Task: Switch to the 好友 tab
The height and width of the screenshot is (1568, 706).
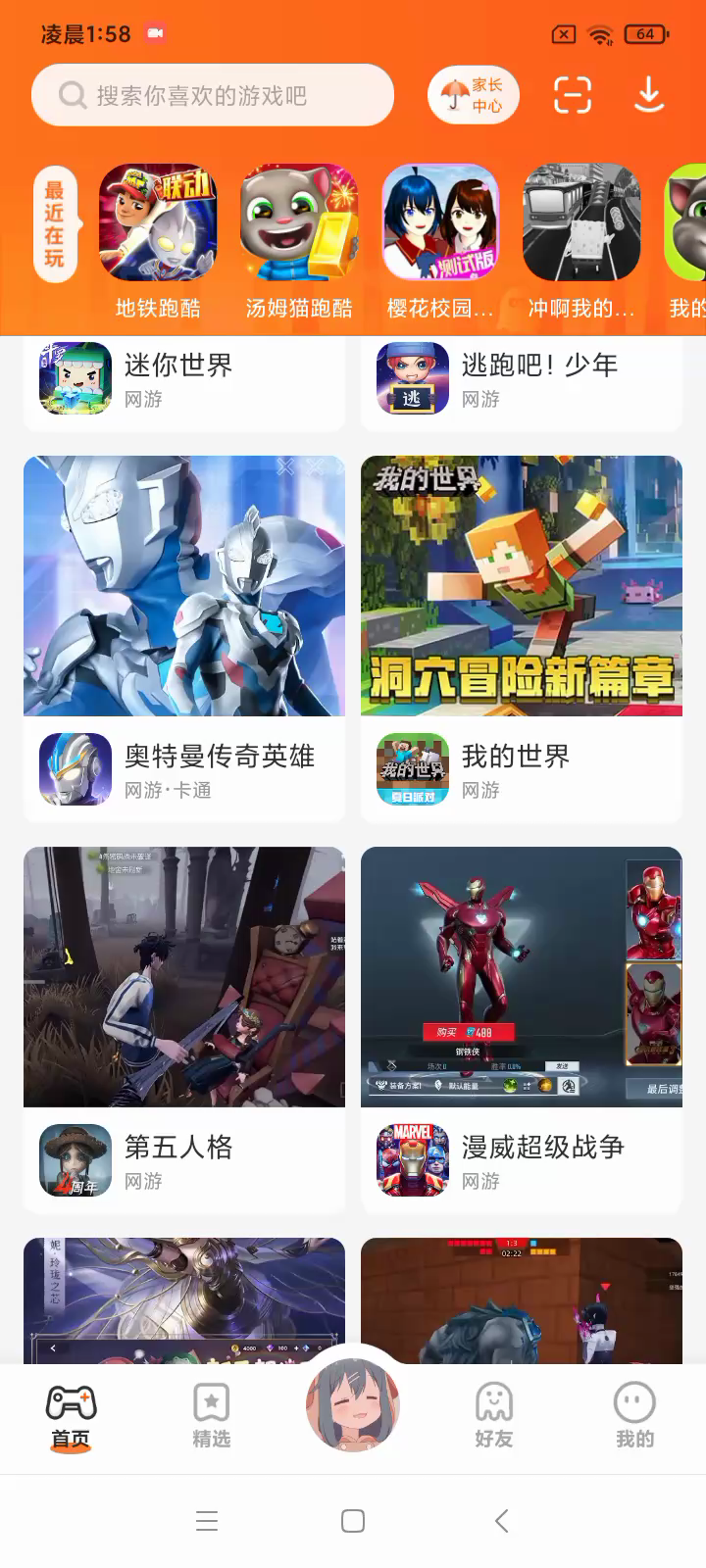Action: click(494, 1416)
